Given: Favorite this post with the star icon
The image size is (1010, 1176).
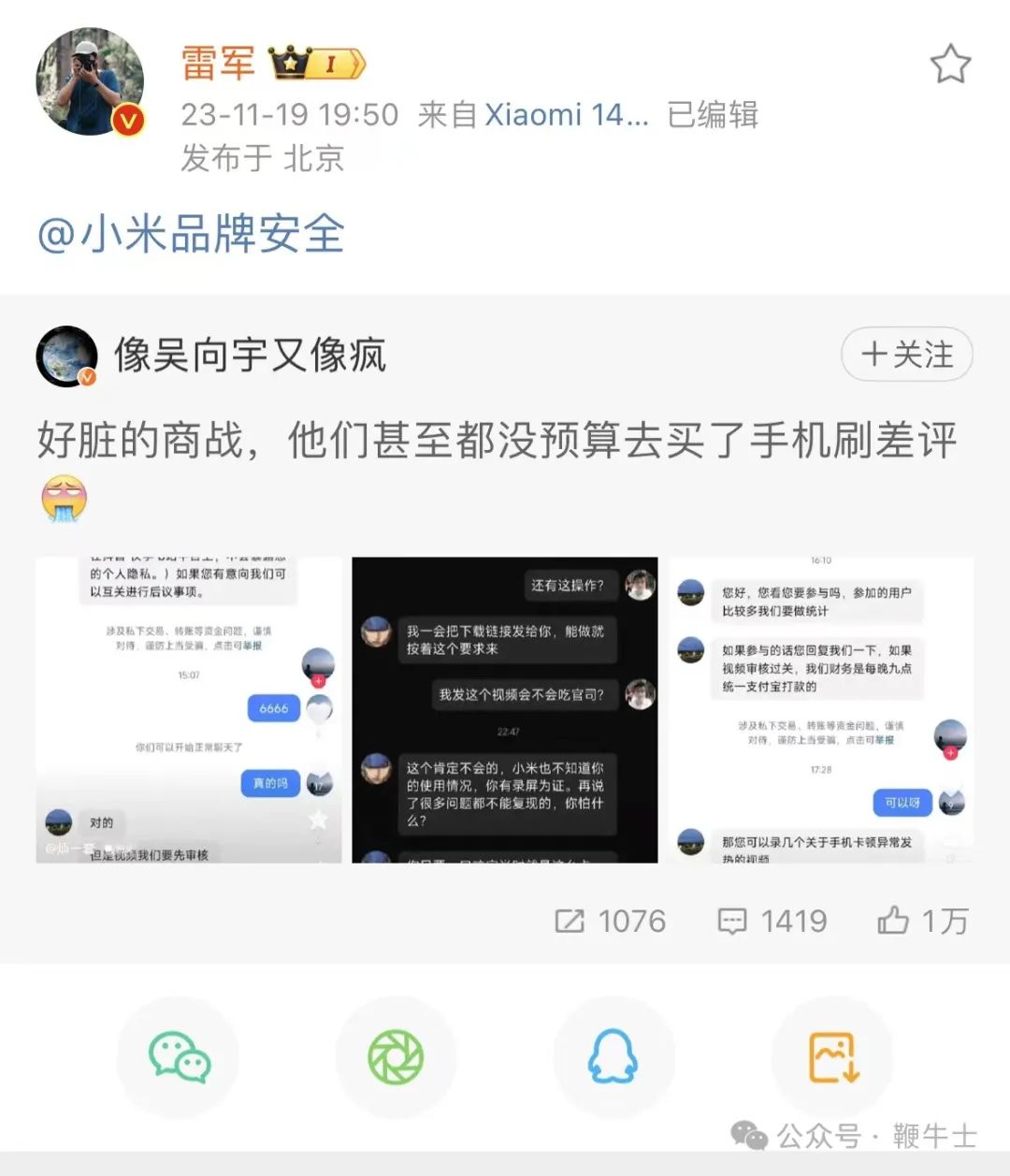Looking at the screenshot, I should click(950, 65).
